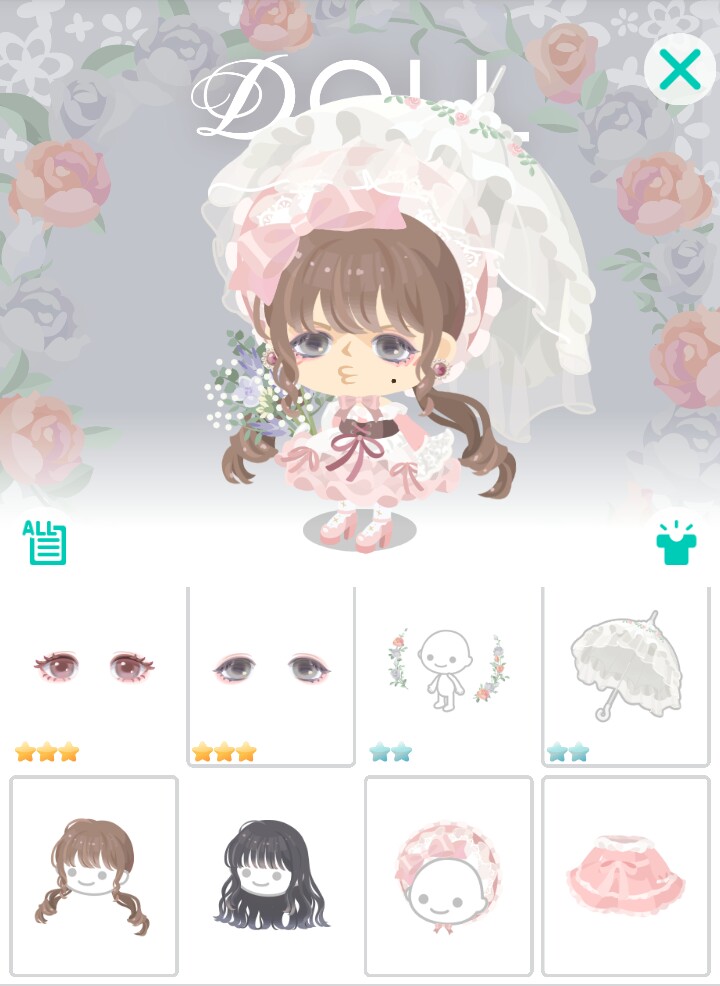This screenshot has height=986, width=720.
Task: Open the ALL items list icon
Action: click(45, 543)
